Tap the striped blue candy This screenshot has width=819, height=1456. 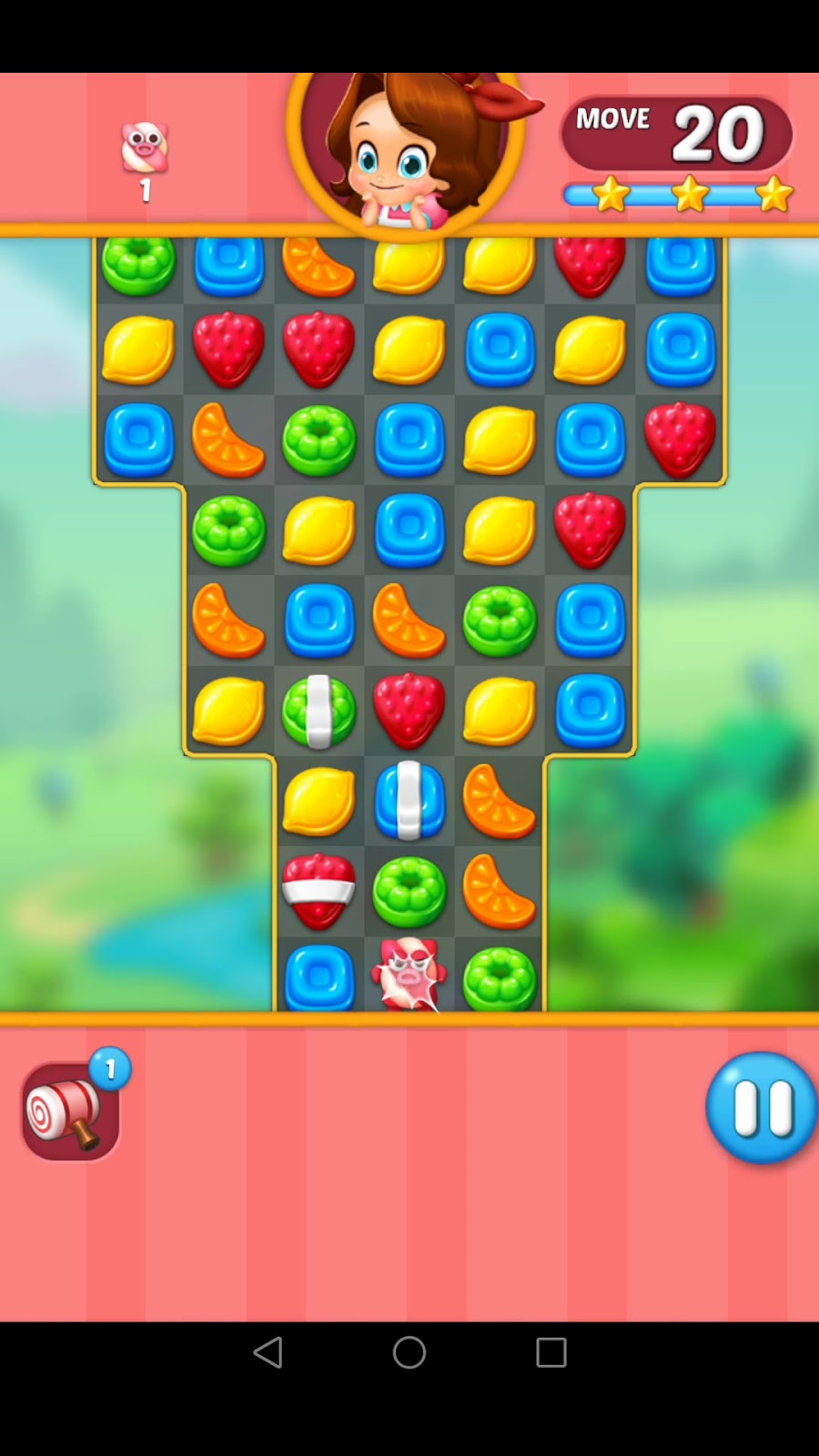pyautogui.click(x=409, y=801)
